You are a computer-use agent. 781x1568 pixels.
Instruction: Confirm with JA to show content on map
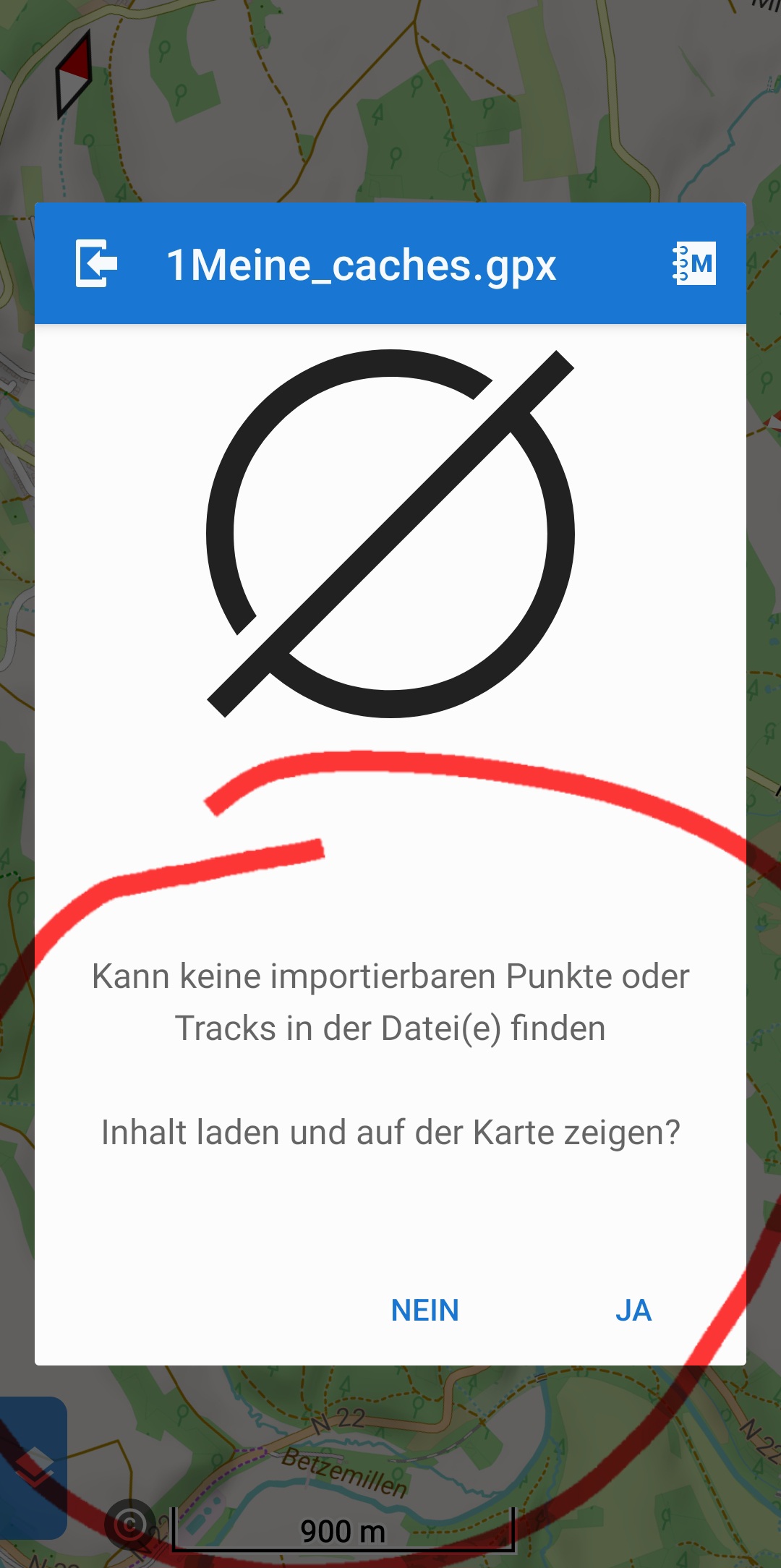[633, 1311]
